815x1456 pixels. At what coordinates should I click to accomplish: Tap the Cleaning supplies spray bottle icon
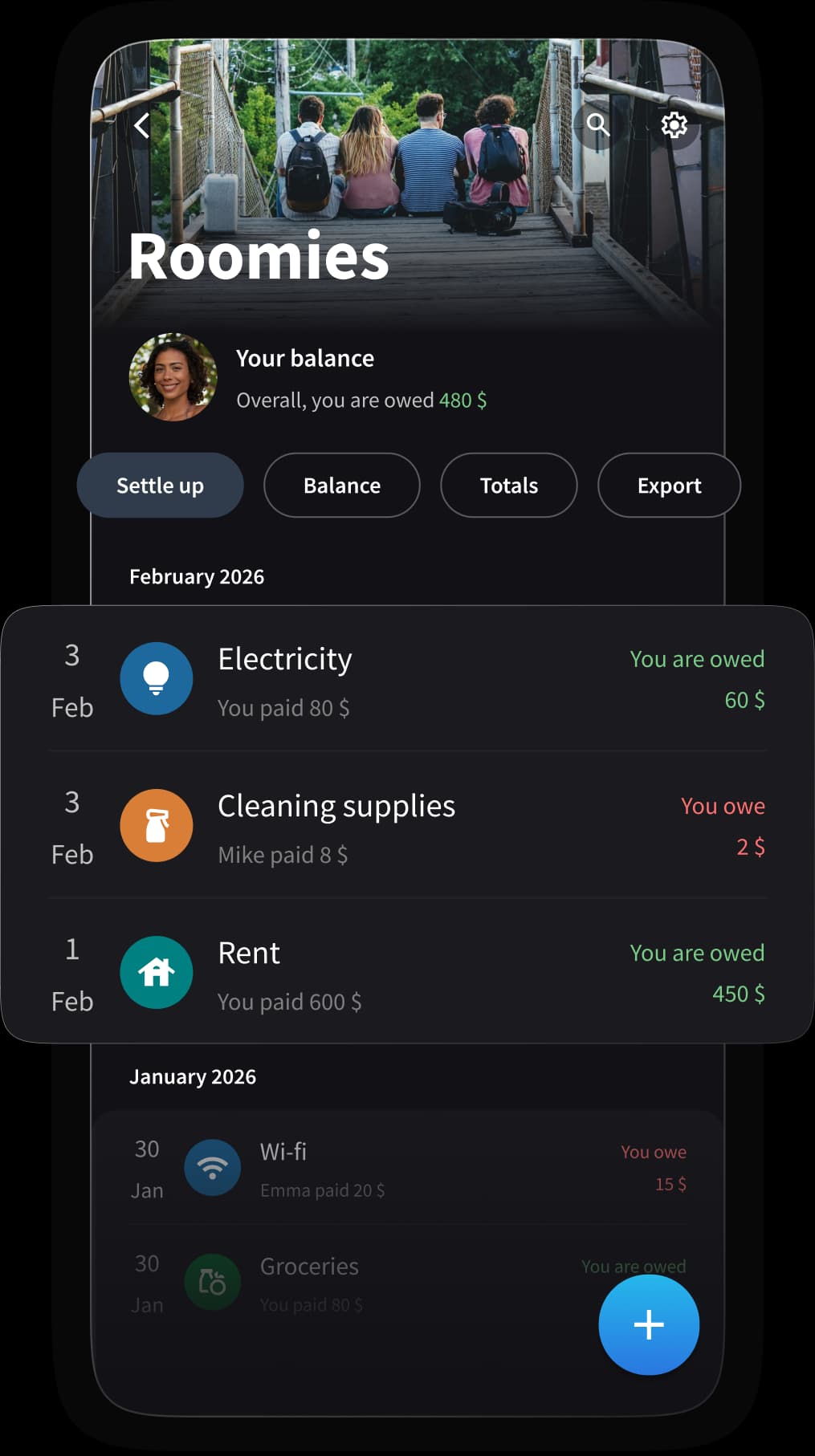click(x=156, y=825)
